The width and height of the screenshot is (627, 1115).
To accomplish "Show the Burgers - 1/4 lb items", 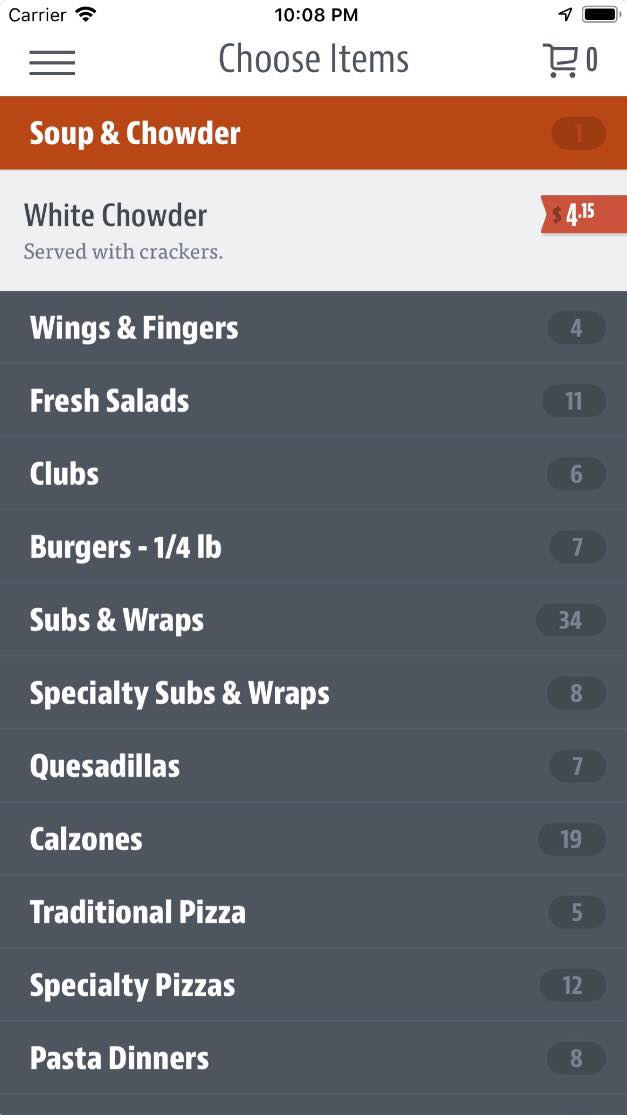I will [313, 547].
